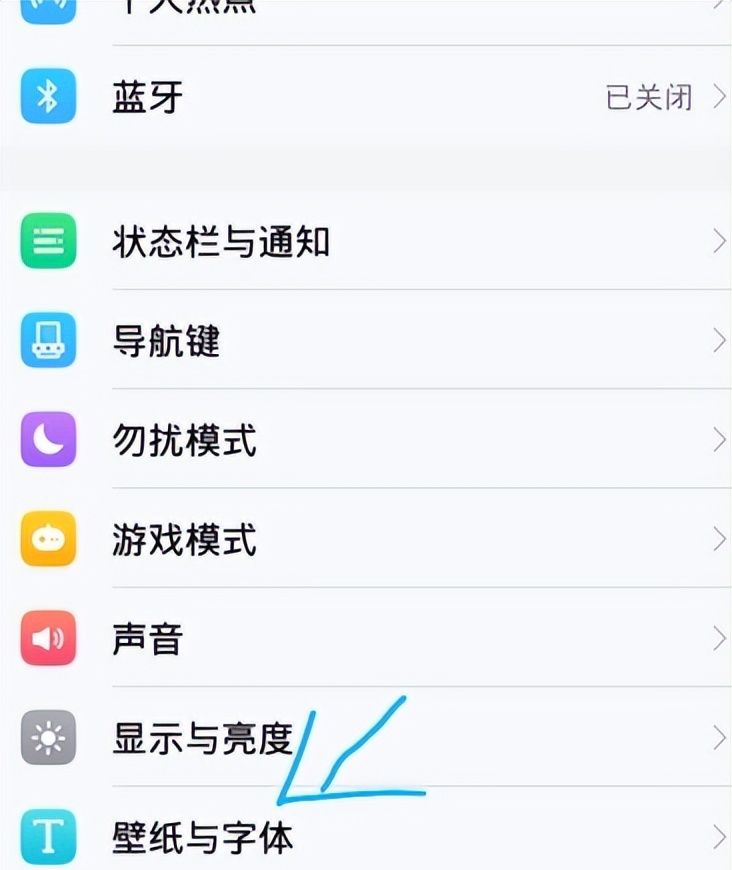732x870 pixels.
Task: Expand the chevron next to 导航键
Action: tap(719, 340)
